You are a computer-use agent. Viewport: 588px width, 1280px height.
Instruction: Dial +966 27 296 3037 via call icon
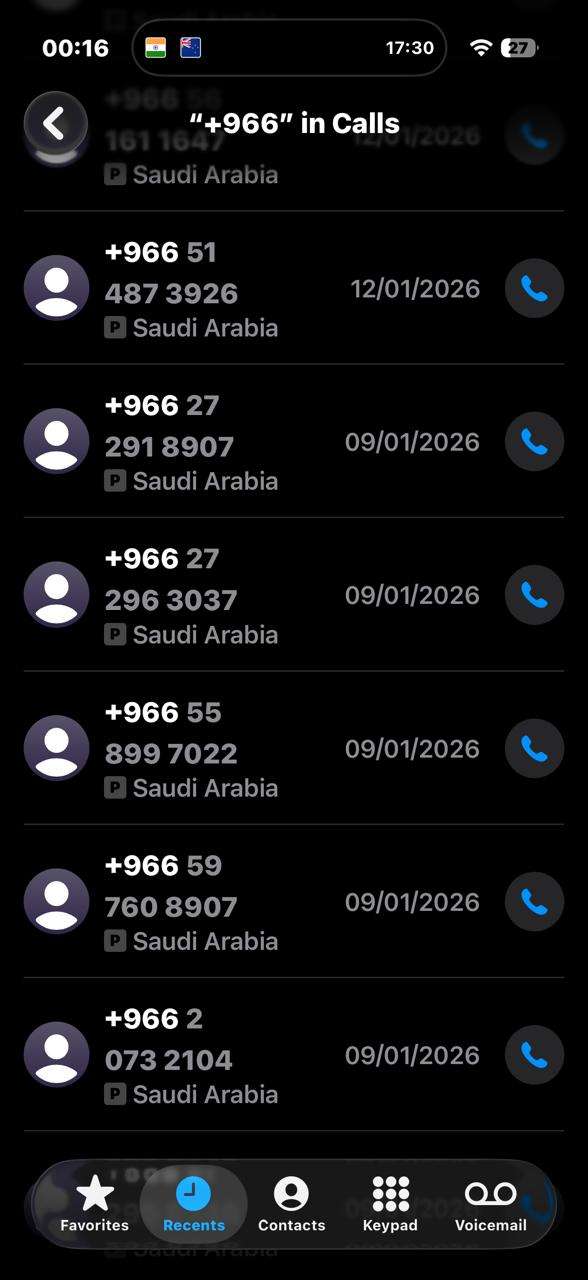(x=534, y=595)
